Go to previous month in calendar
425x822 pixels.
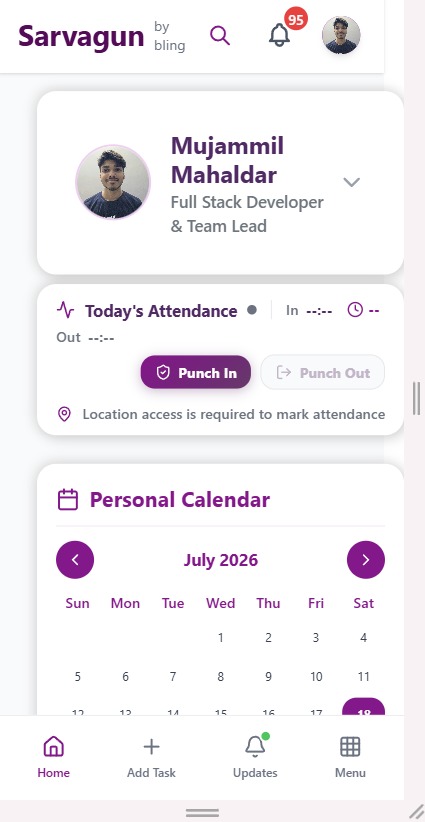coord(75,560)
